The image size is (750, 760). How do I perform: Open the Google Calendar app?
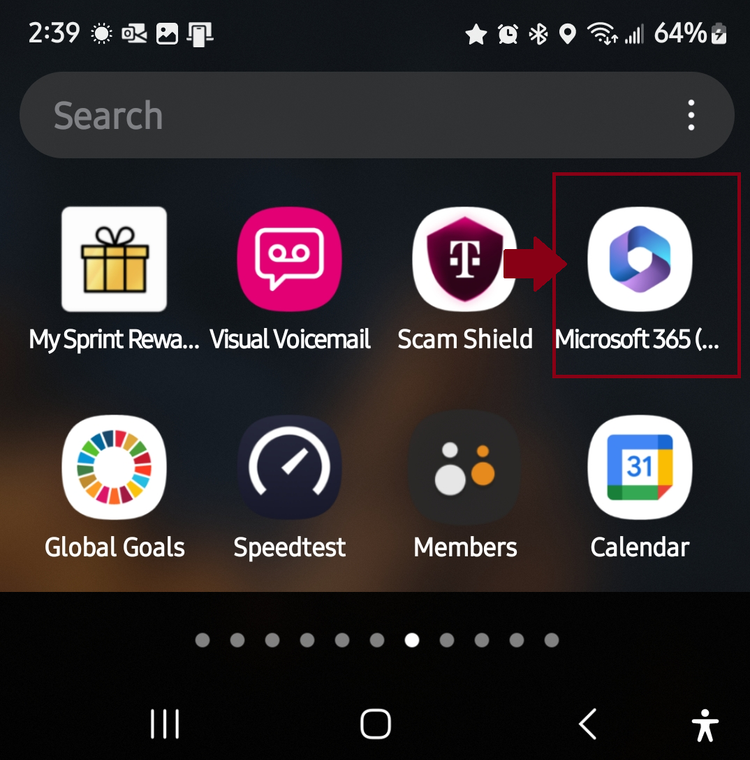coord(640,467)
